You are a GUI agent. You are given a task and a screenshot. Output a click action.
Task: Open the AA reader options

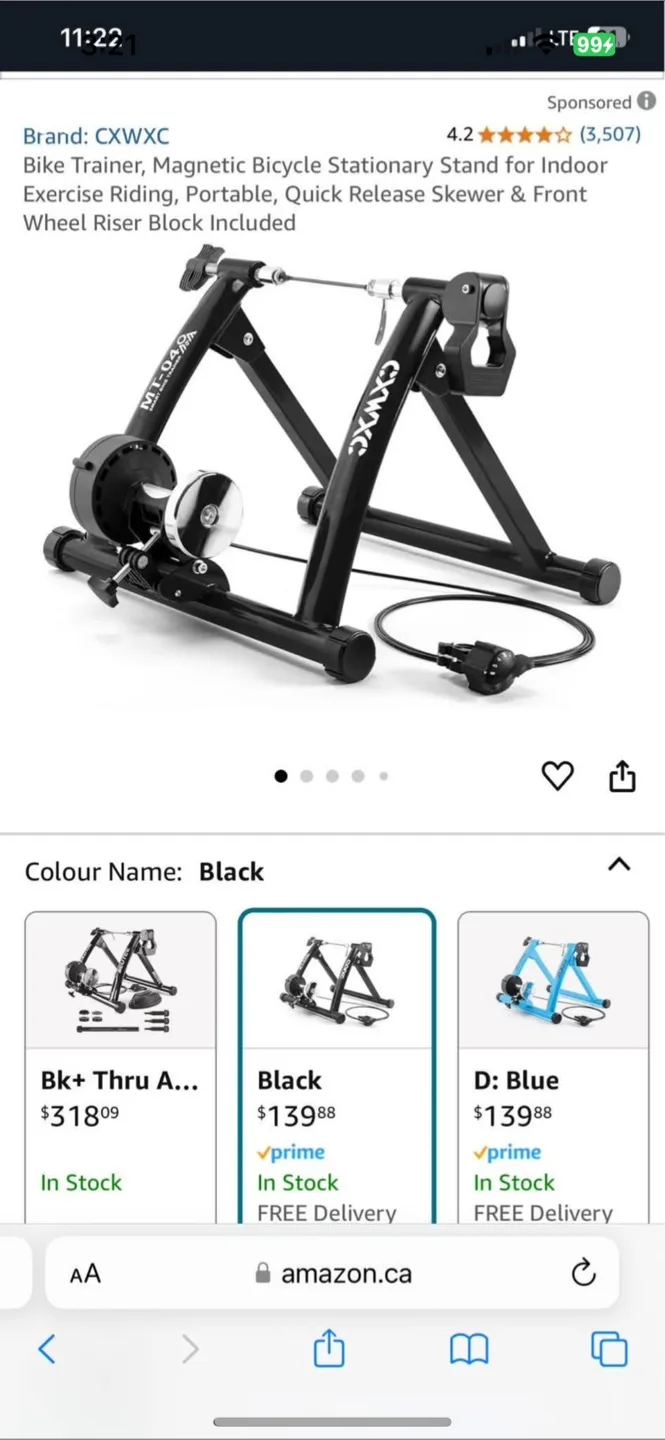[85, 1273]
